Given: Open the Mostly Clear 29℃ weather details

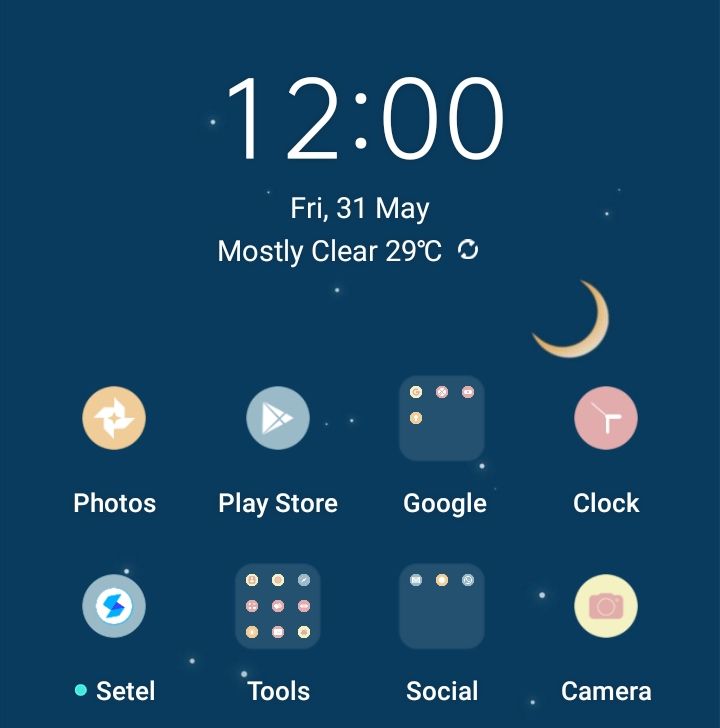Looking at the screenshot, I should (x=329, y=251).
